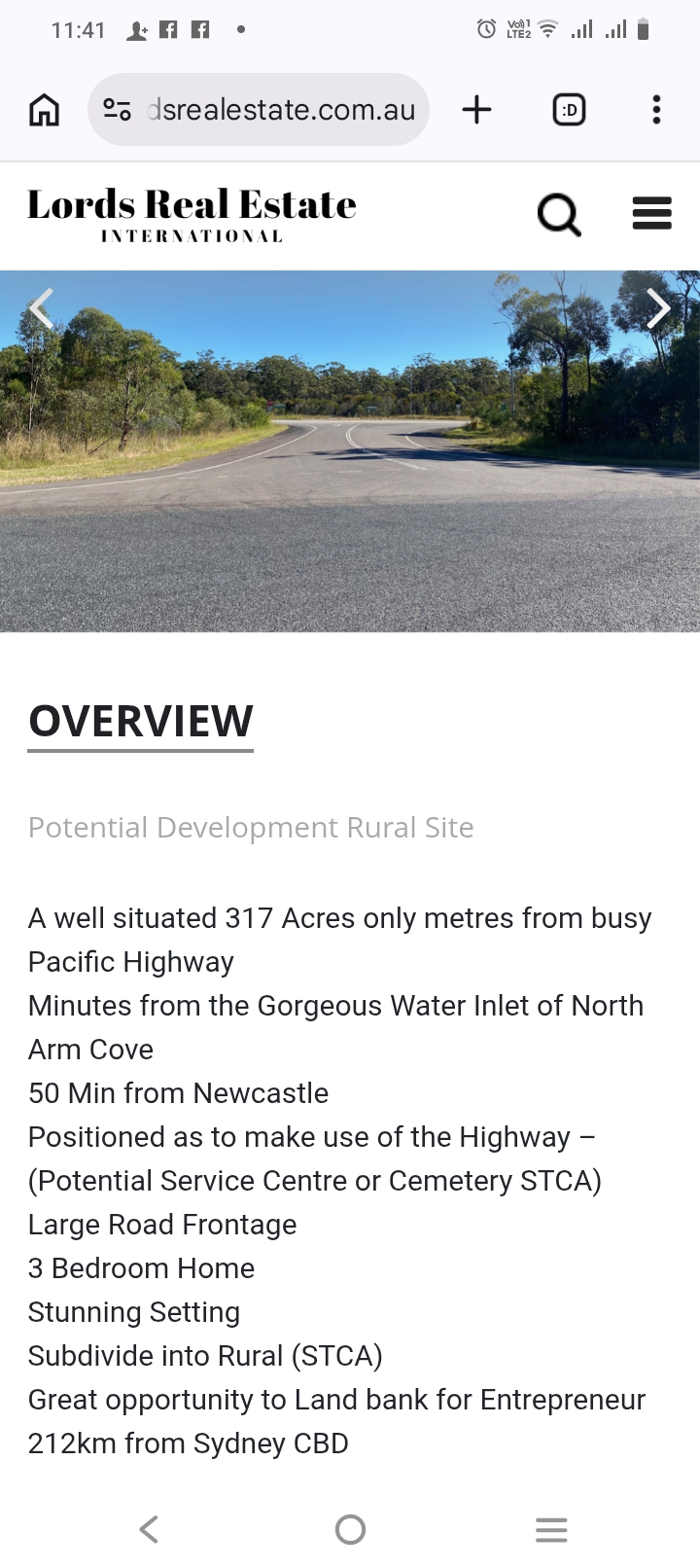700x1568 pixels.
Task: Tap the address bar showing dsrealestate.com.au
Action: 282,110
